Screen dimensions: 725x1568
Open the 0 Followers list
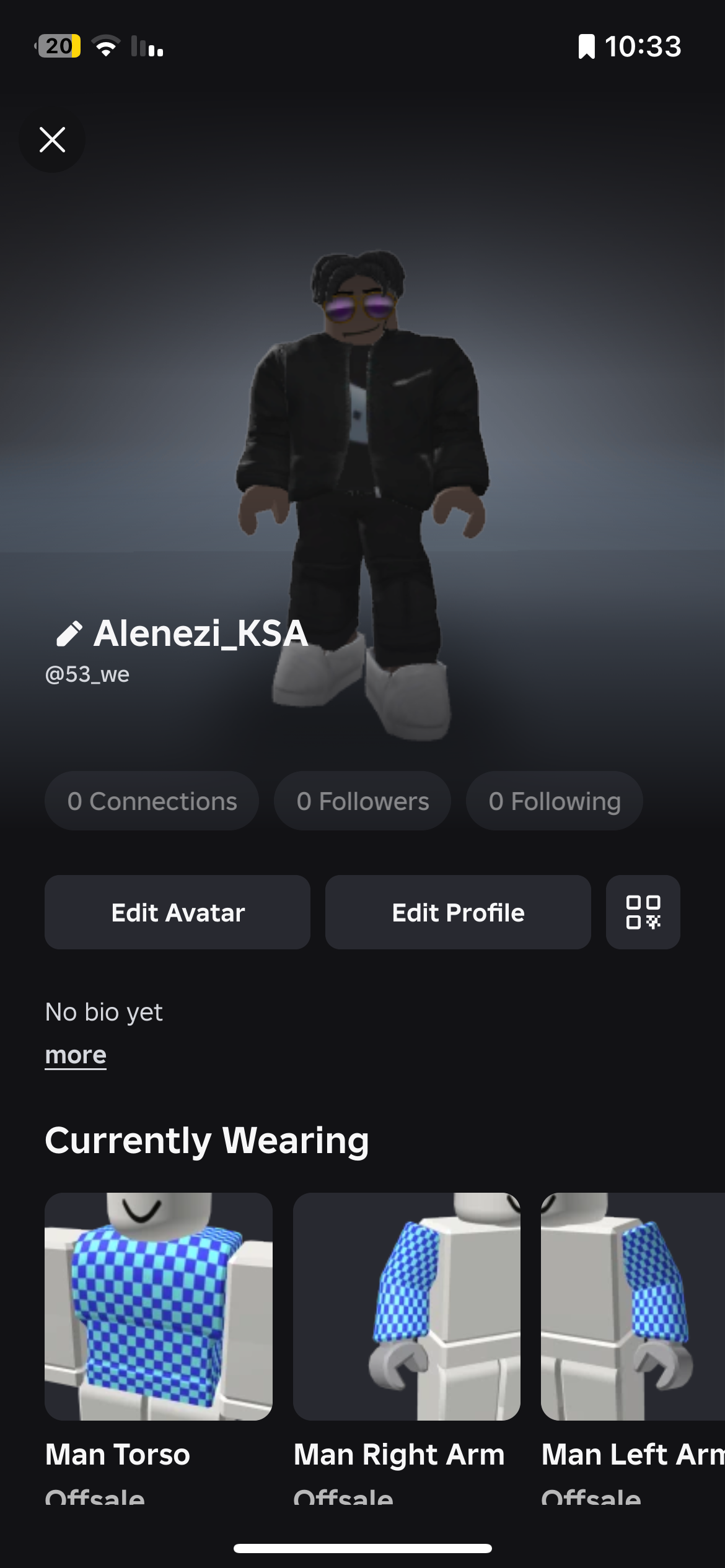coord(362,801)
